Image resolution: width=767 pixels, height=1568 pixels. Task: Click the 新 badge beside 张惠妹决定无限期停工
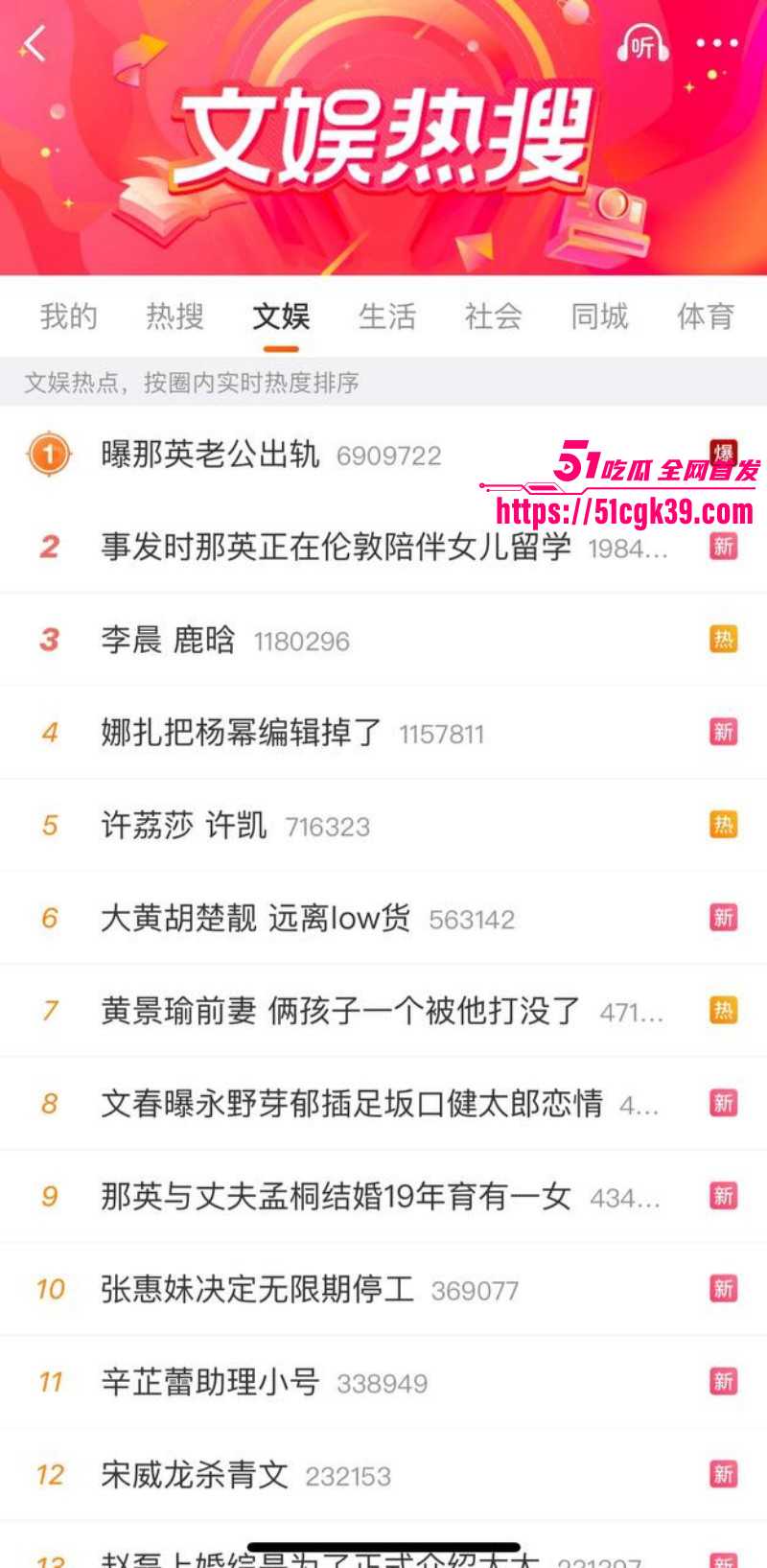(726, 1291)
